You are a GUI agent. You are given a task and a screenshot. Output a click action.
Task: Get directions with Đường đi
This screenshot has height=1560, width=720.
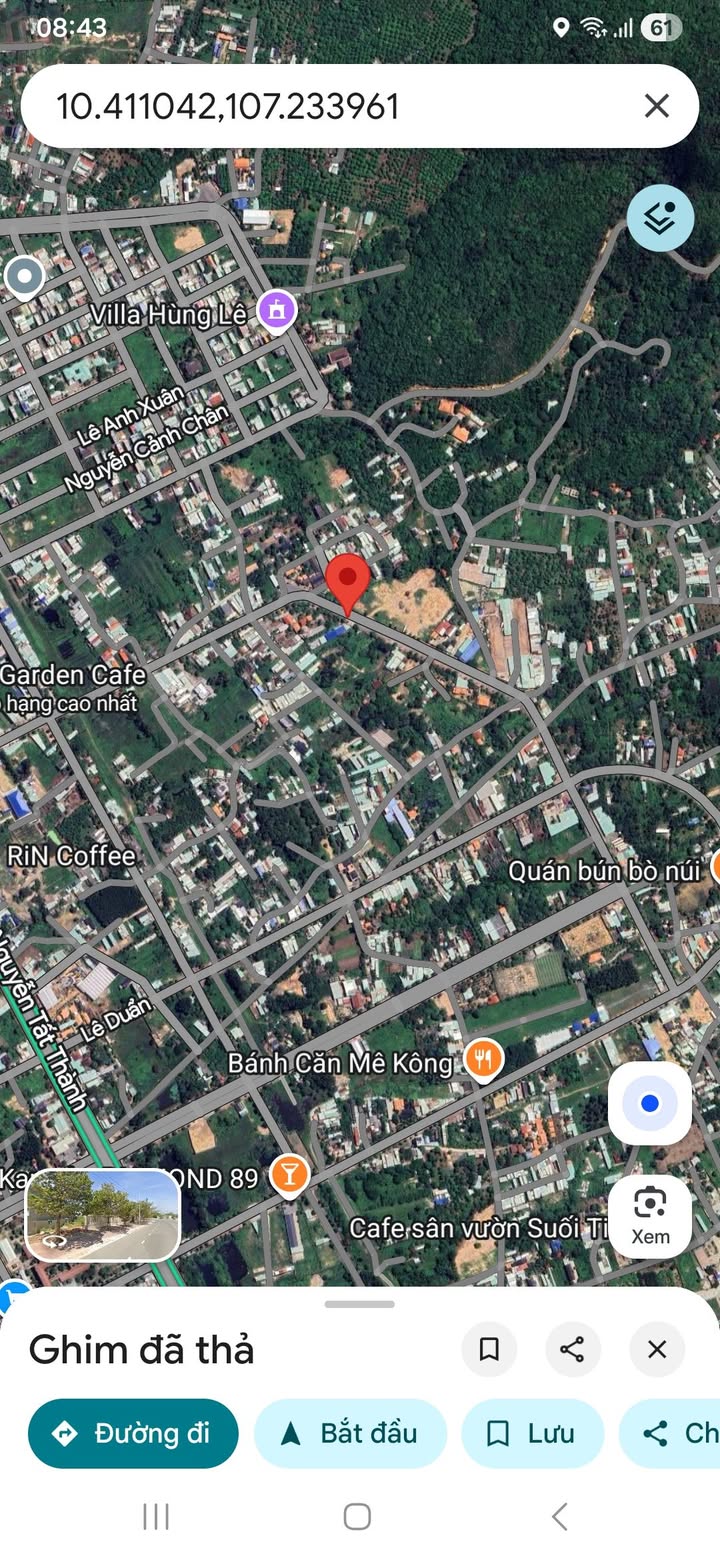coord(133,1433)
